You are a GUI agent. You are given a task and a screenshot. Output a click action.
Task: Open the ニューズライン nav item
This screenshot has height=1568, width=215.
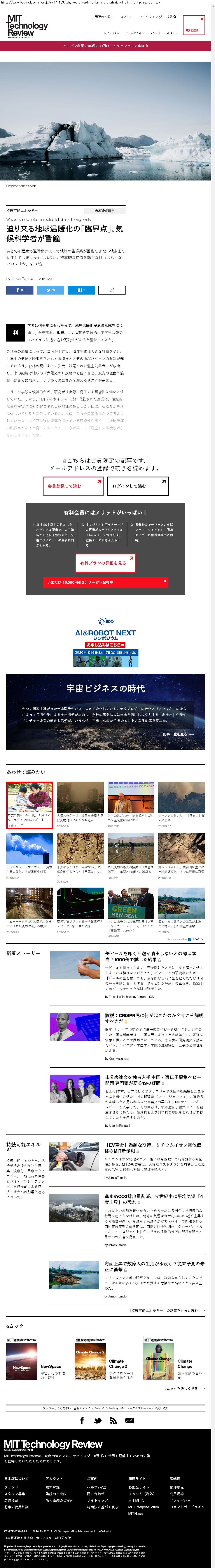click(135, 33)
